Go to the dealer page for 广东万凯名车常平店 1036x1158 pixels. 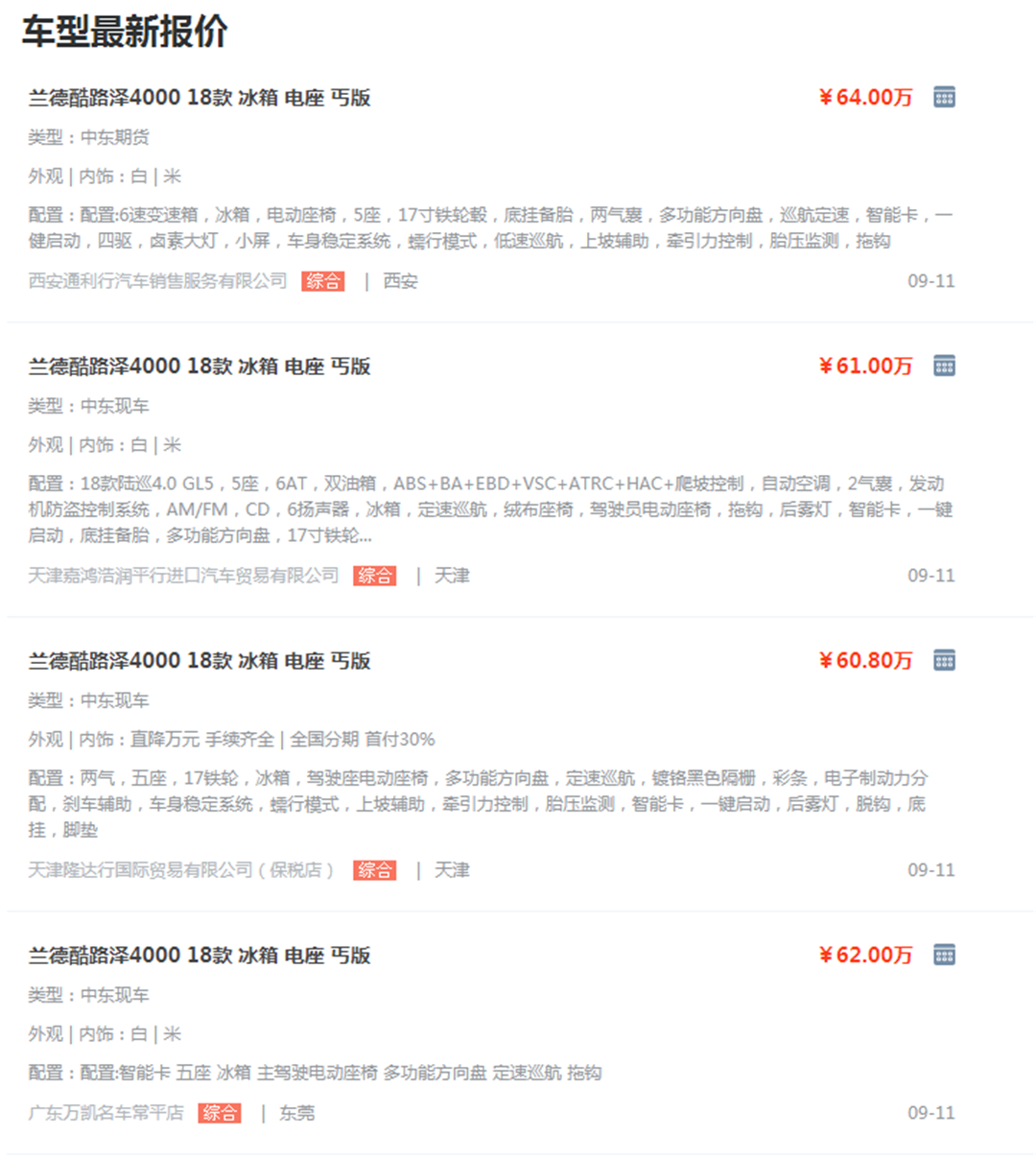point(106,1113)
